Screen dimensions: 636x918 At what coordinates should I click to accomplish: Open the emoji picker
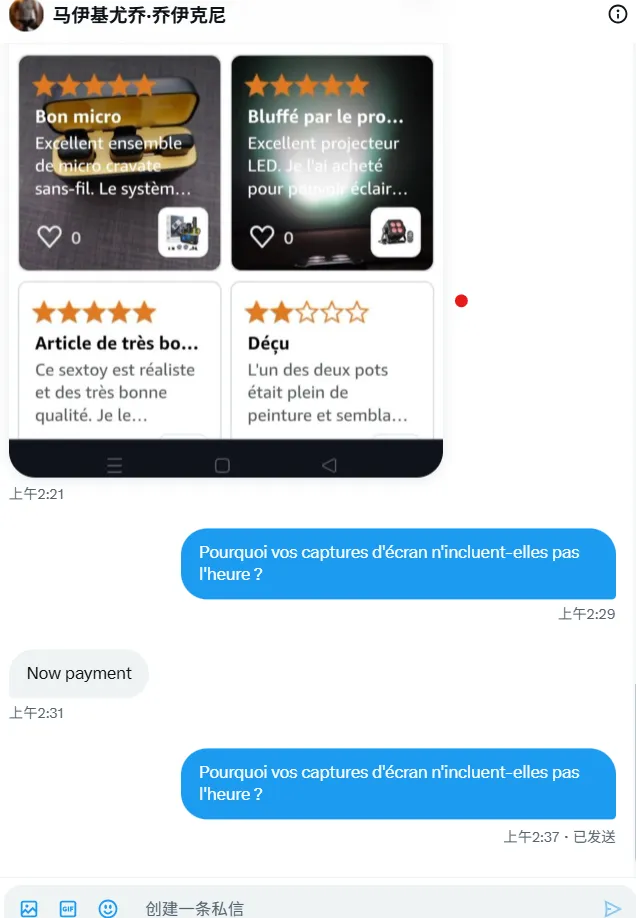tap(108, 908)
